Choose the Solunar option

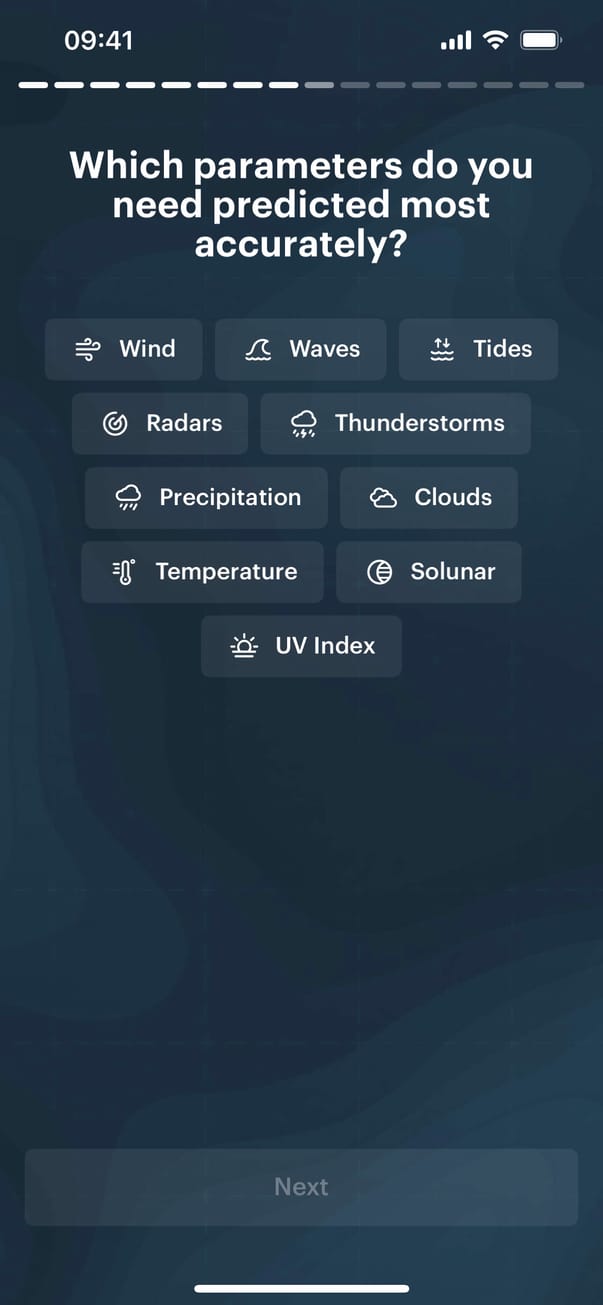coord(429,572)
